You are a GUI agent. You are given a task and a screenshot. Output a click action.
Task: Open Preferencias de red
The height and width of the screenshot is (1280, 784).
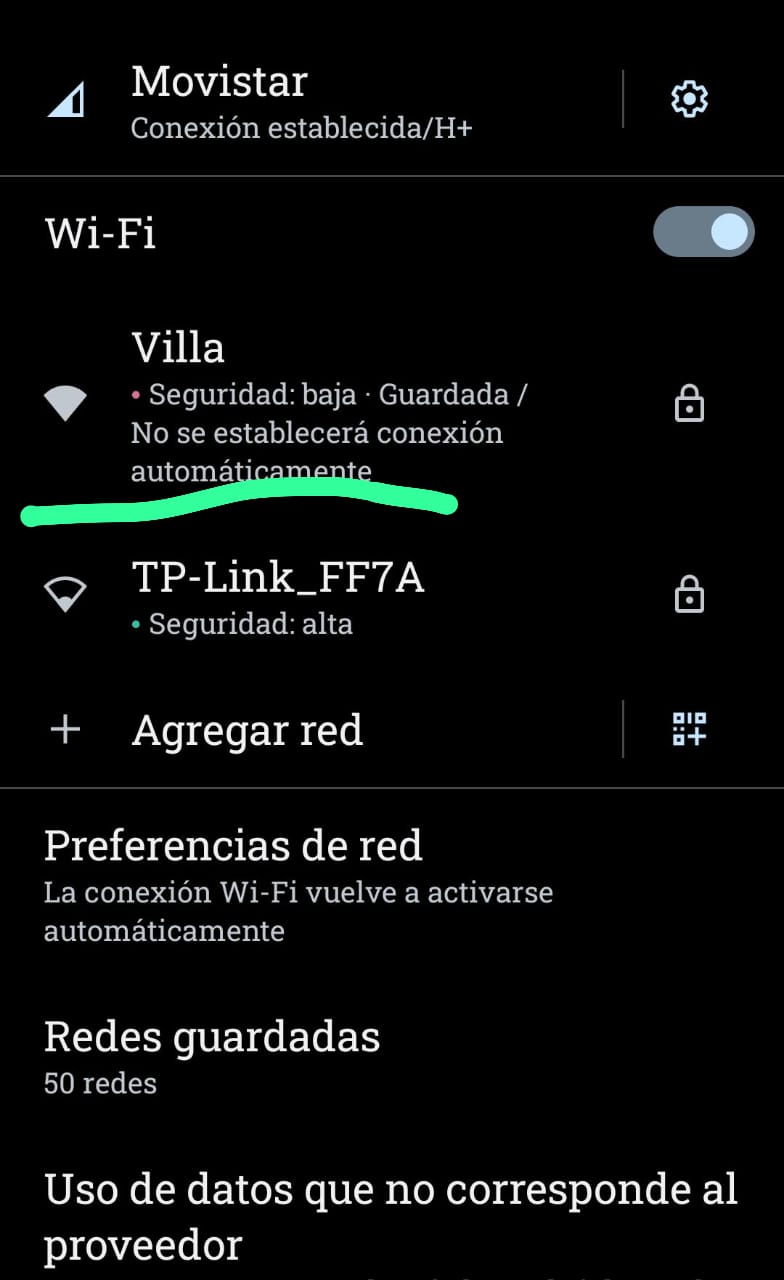click(300, 886)
